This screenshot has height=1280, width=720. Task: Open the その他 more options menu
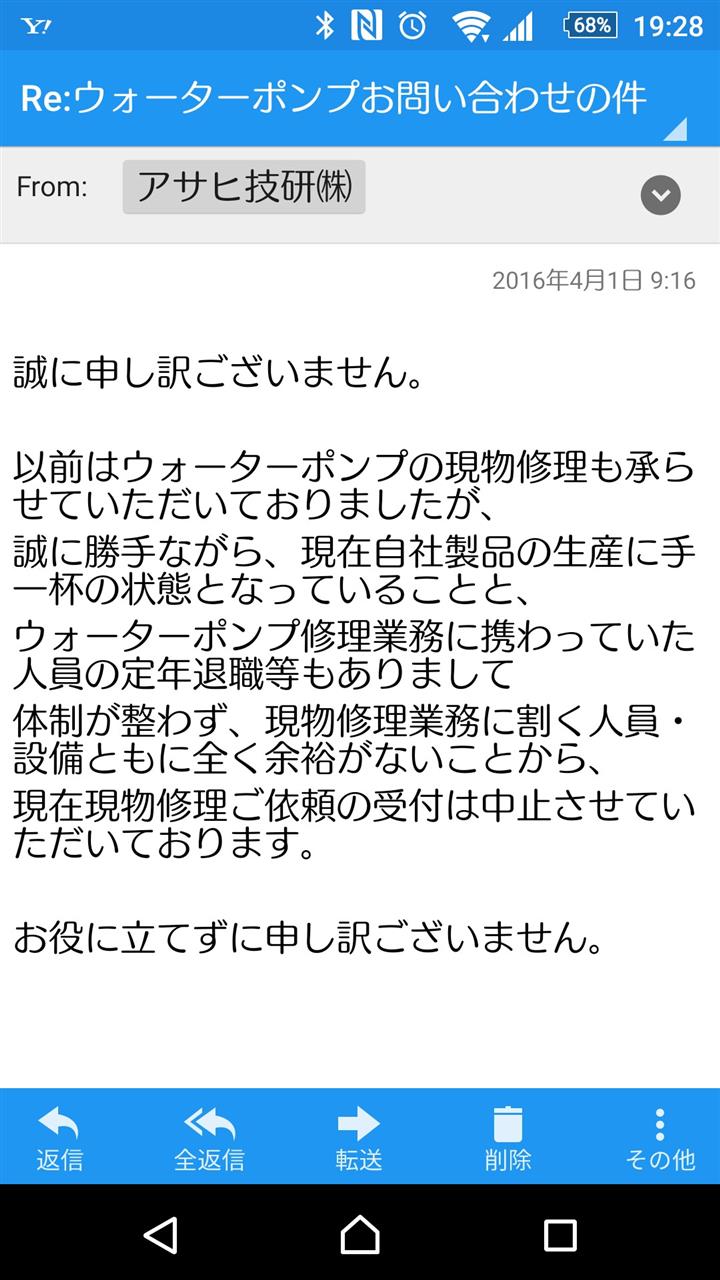(x=660, y=1138)
